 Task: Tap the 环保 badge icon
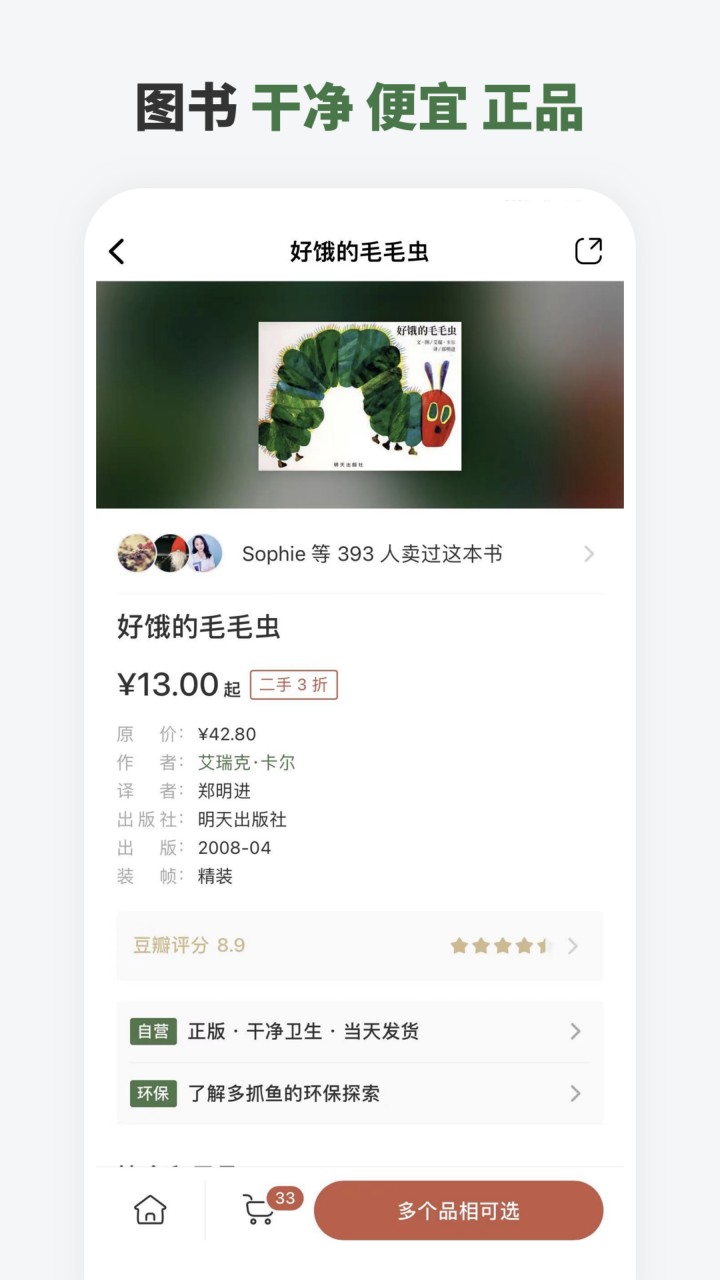pos(153,1094)
